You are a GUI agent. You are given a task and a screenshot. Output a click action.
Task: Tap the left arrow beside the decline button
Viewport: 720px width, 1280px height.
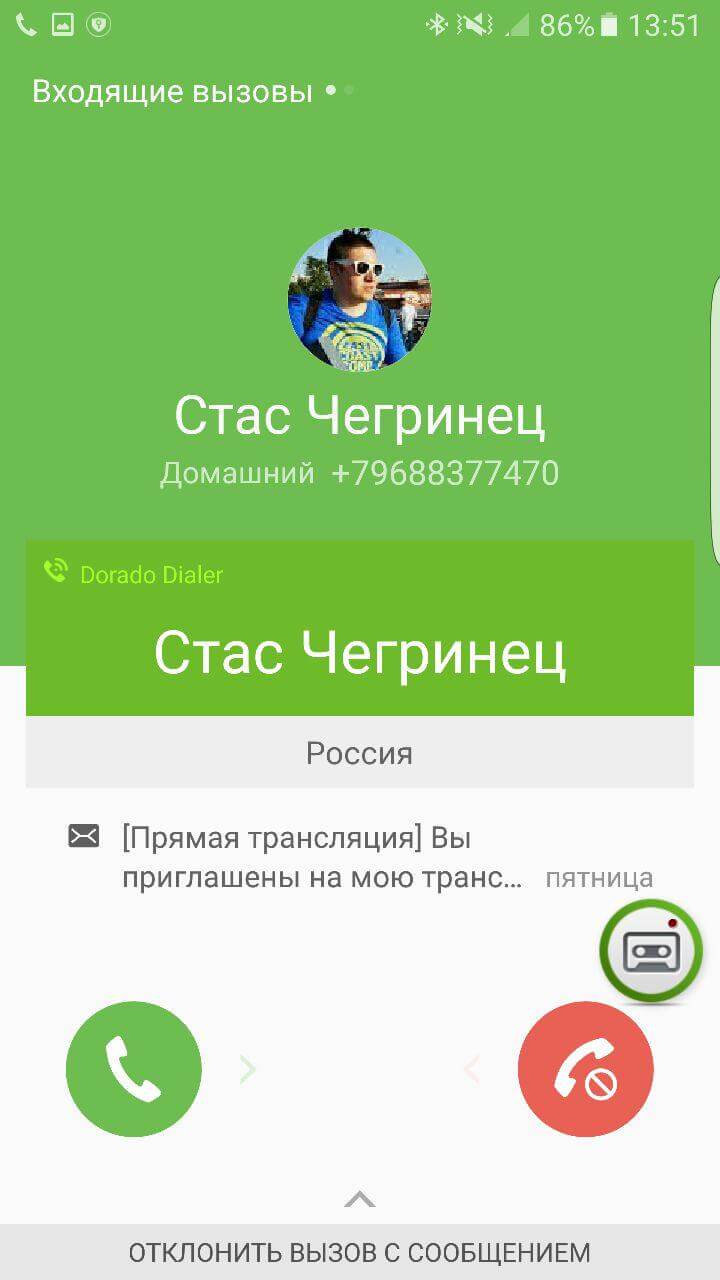470,1068
